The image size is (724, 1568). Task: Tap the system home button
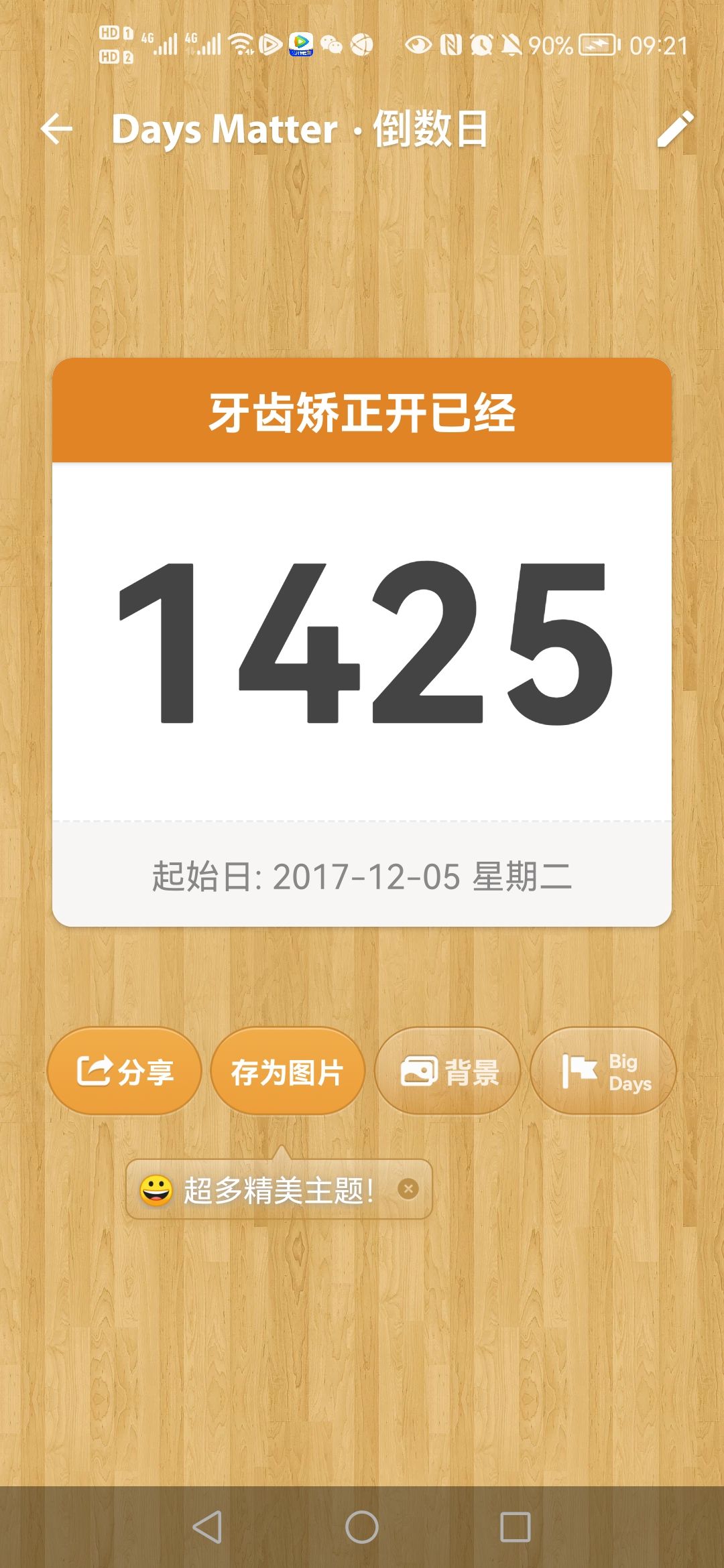(362, 1528)
